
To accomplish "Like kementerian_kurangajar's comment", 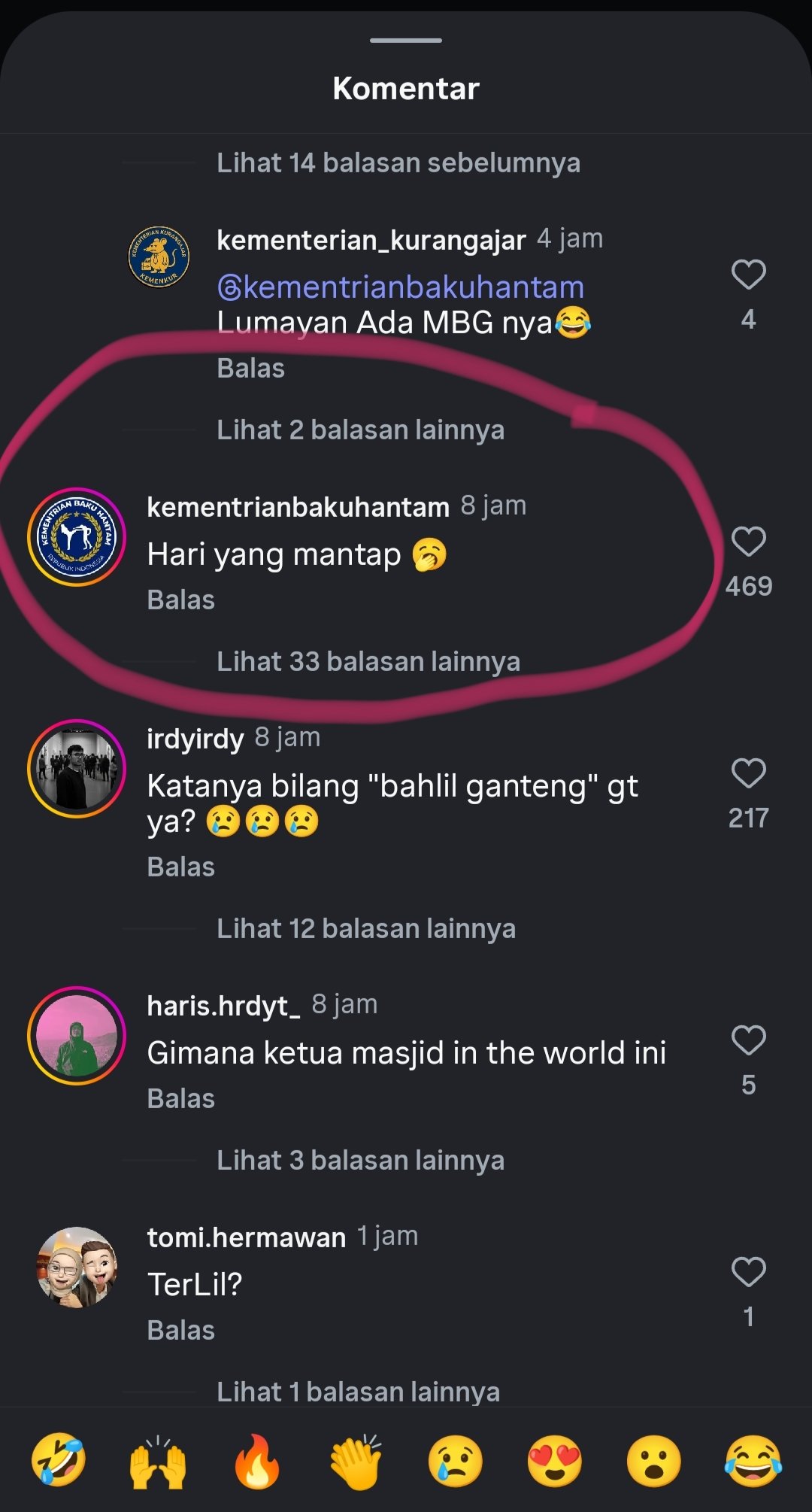I will 748,275.
